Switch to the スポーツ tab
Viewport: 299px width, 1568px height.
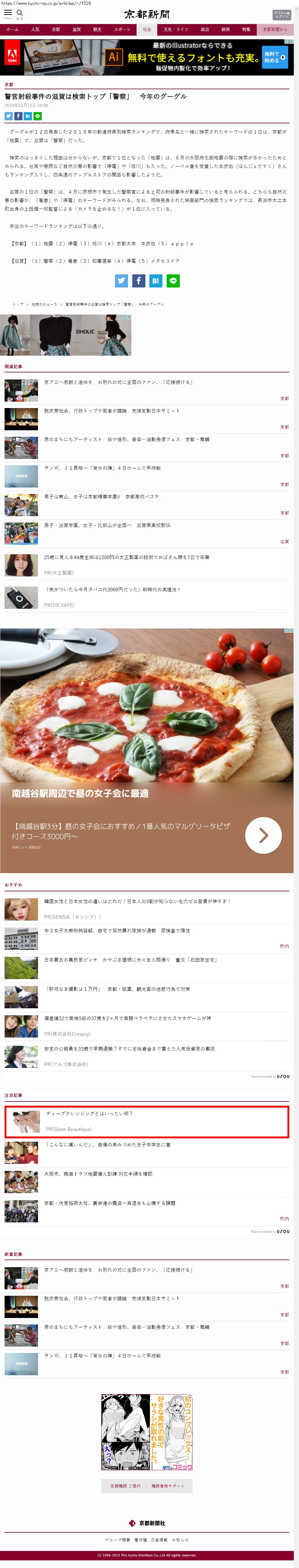[x=122, y=29]
